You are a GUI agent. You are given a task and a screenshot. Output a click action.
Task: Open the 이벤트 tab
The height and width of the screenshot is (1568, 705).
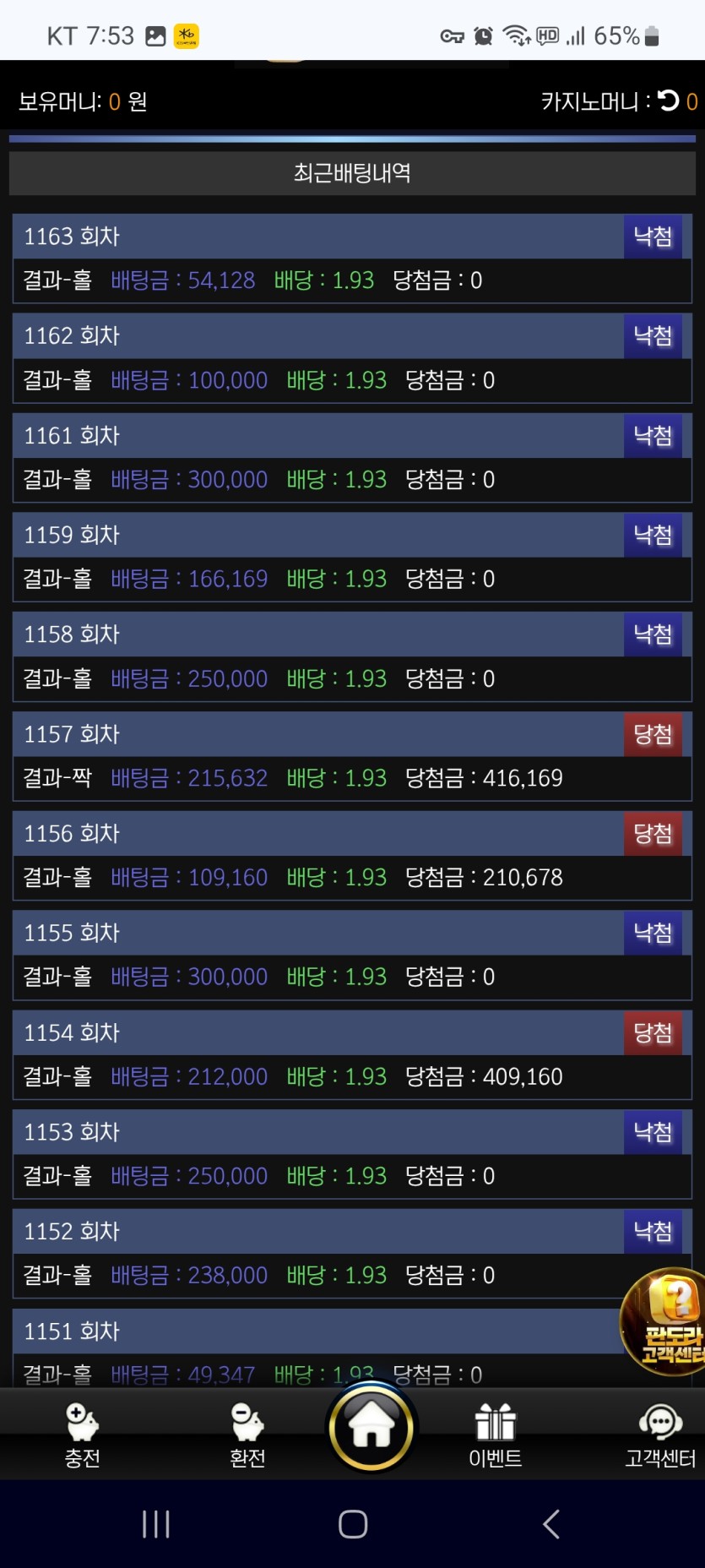coord(496,1435)
